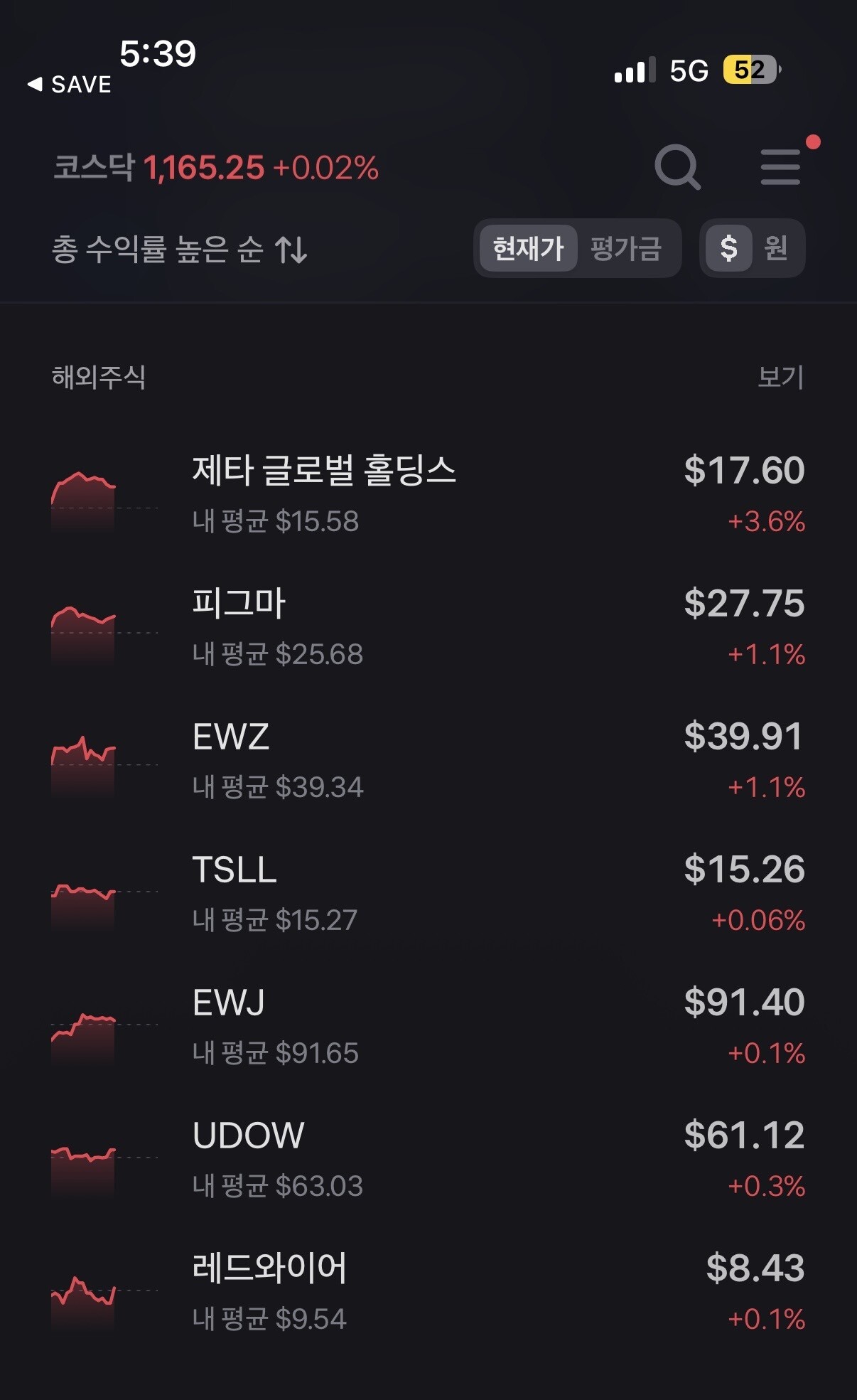The image size is (857, 1400).
Task: Open the search magnifier icon
Action: pyautogui.click(x=677, y=168)
